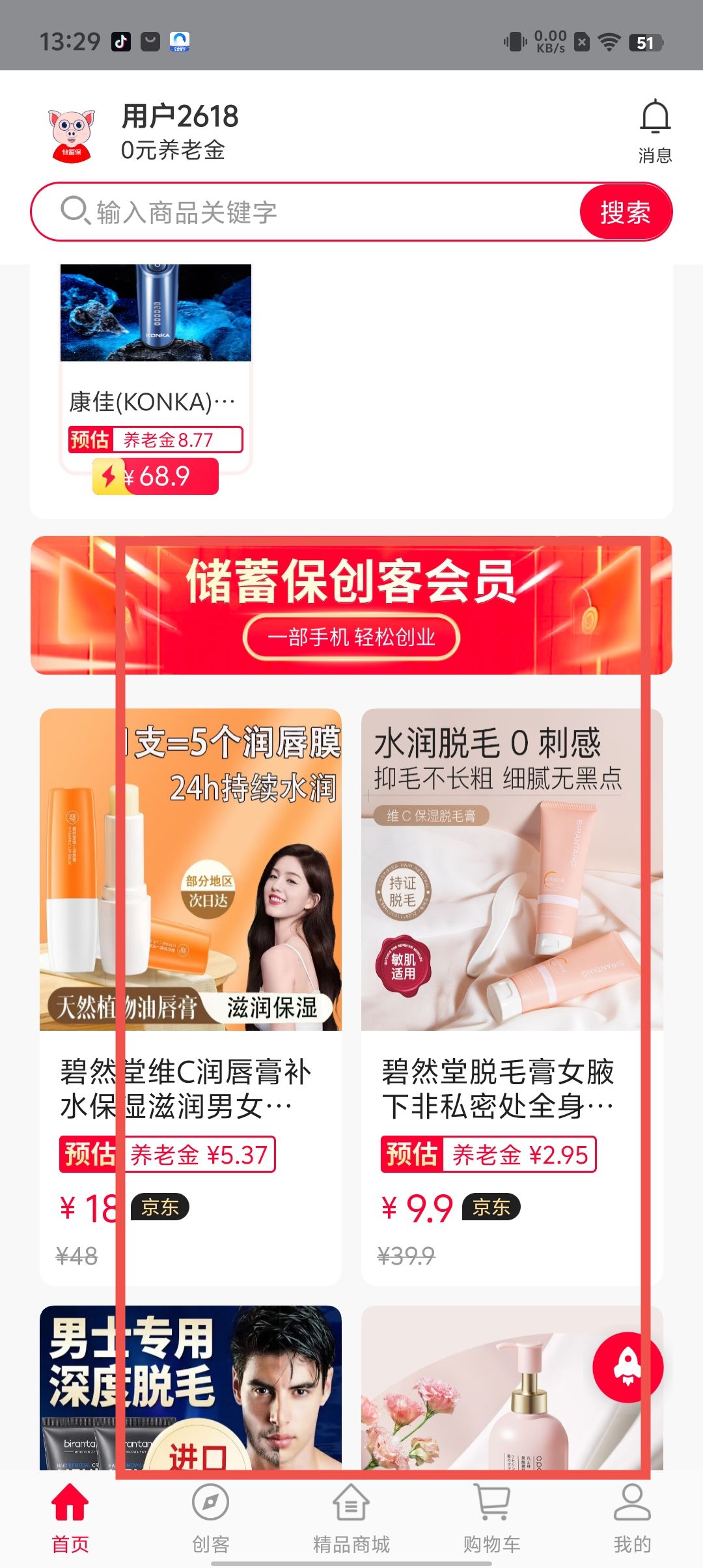This screenshot has height=1568, width=703.
Task: Open the 储蓄保创客会员 banner
Action: [351, 605]
